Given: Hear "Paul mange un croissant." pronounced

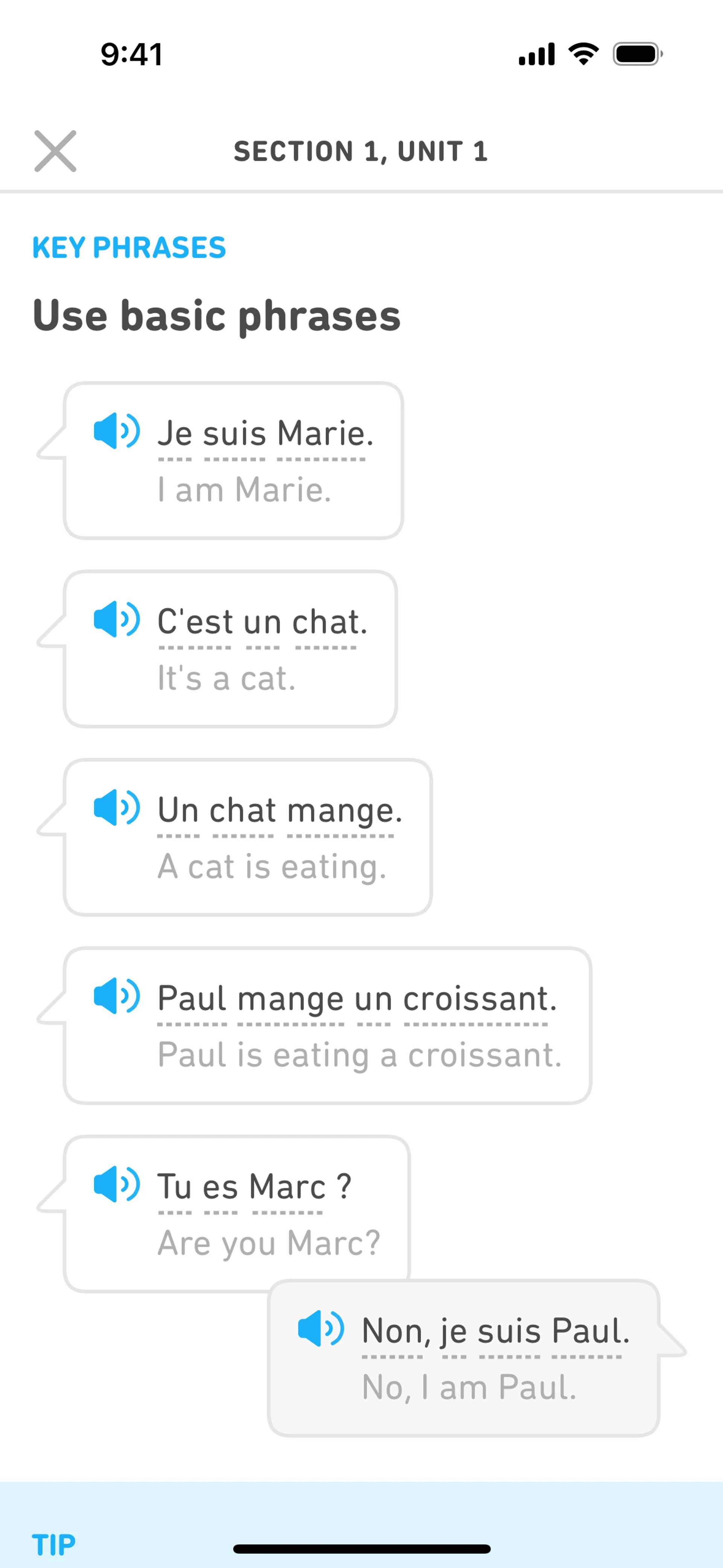Looking at the screenshot, I should click(x=116, y=996).
